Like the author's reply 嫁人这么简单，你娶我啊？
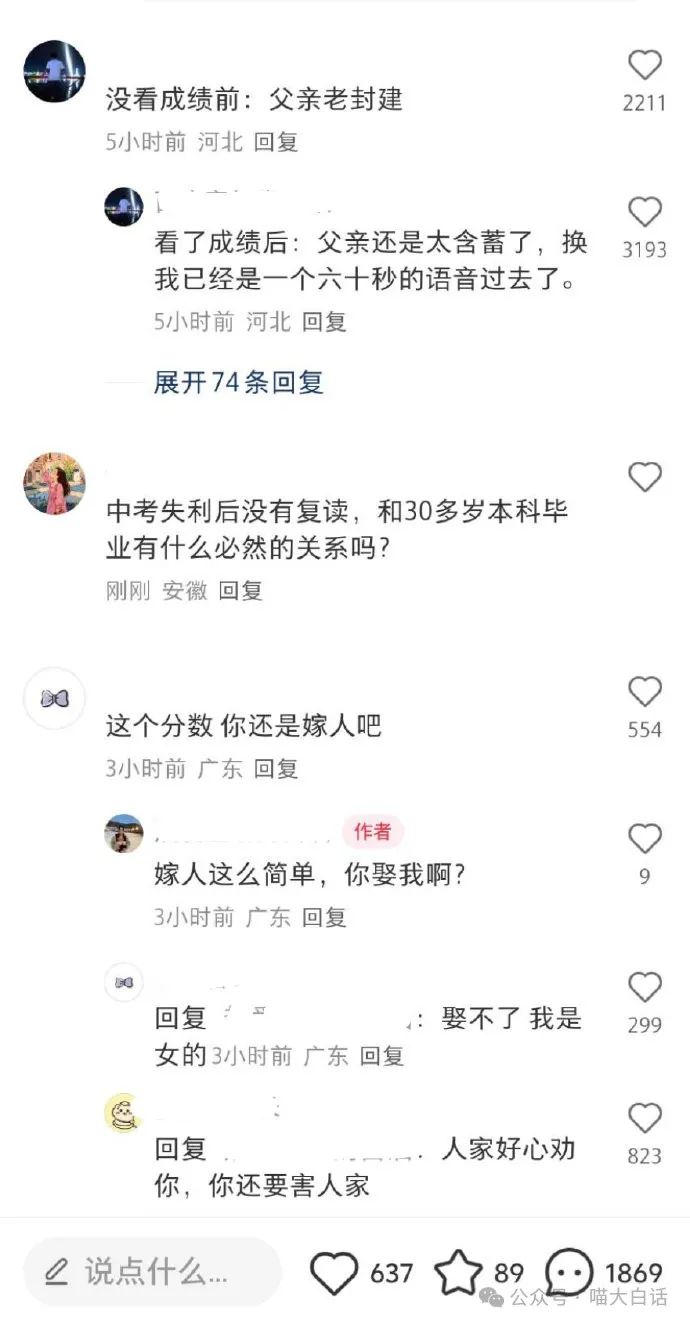The width and height of the screenshot is (690, 1325). pos(645,839)
